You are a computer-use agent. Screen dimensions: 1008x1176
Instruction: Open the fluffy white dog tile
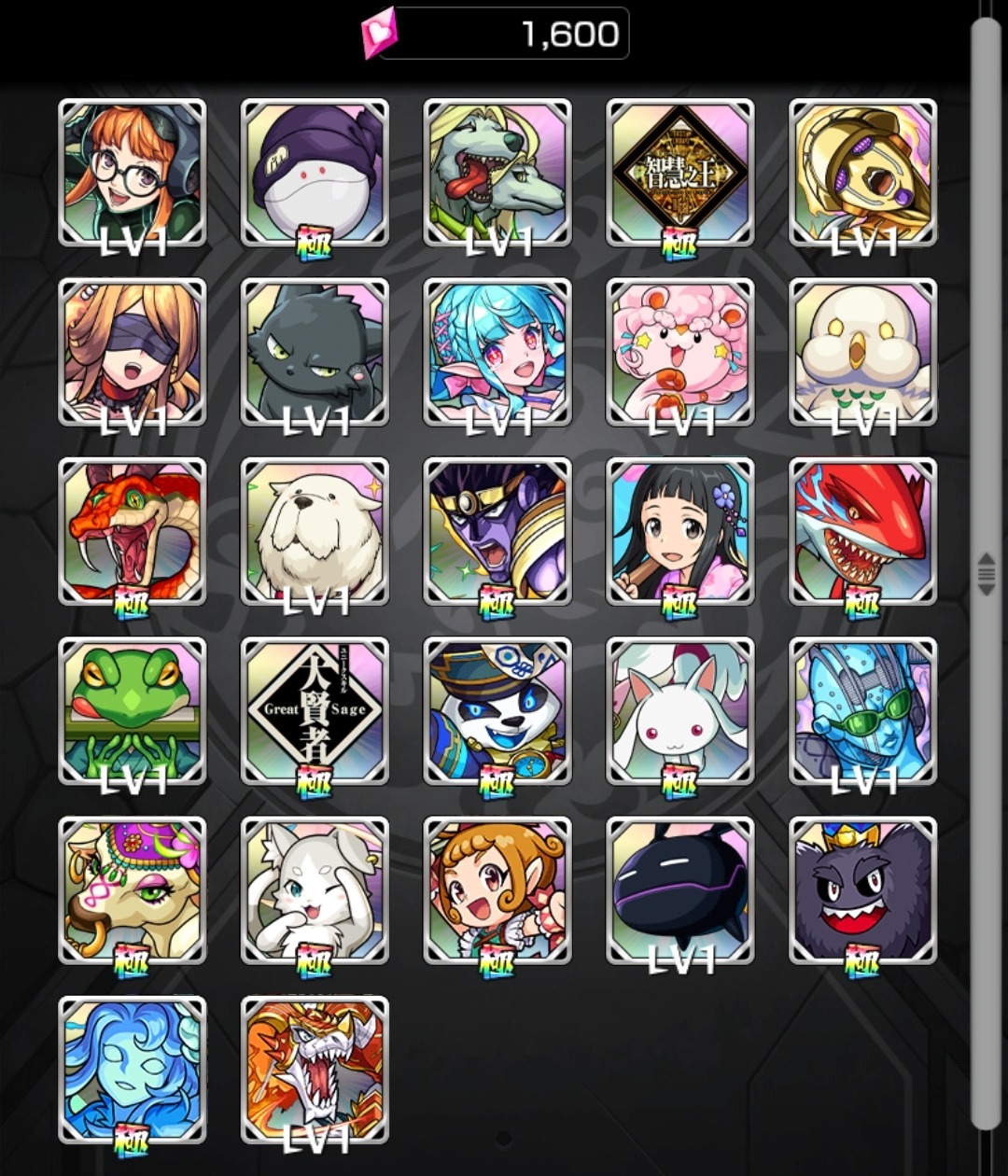tap(315, 531)
